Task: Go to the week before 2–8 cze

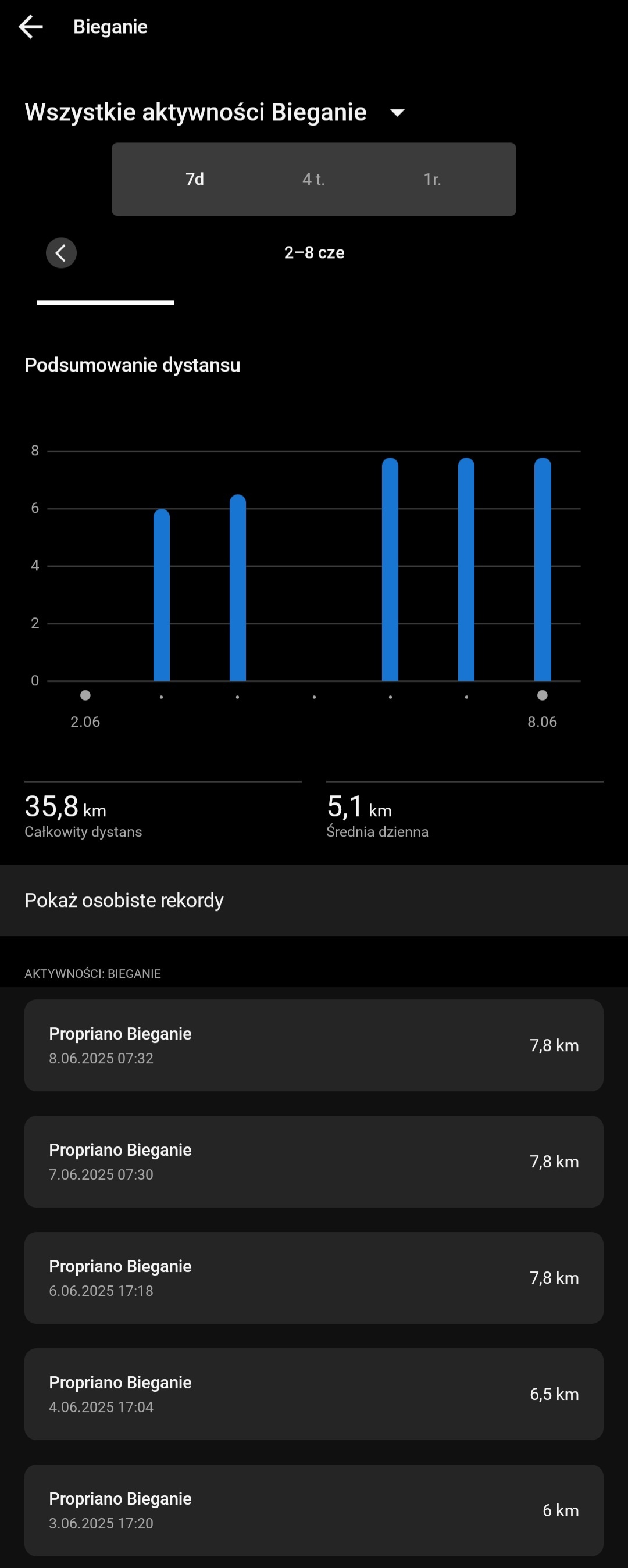Action: (x=62, y=252)
